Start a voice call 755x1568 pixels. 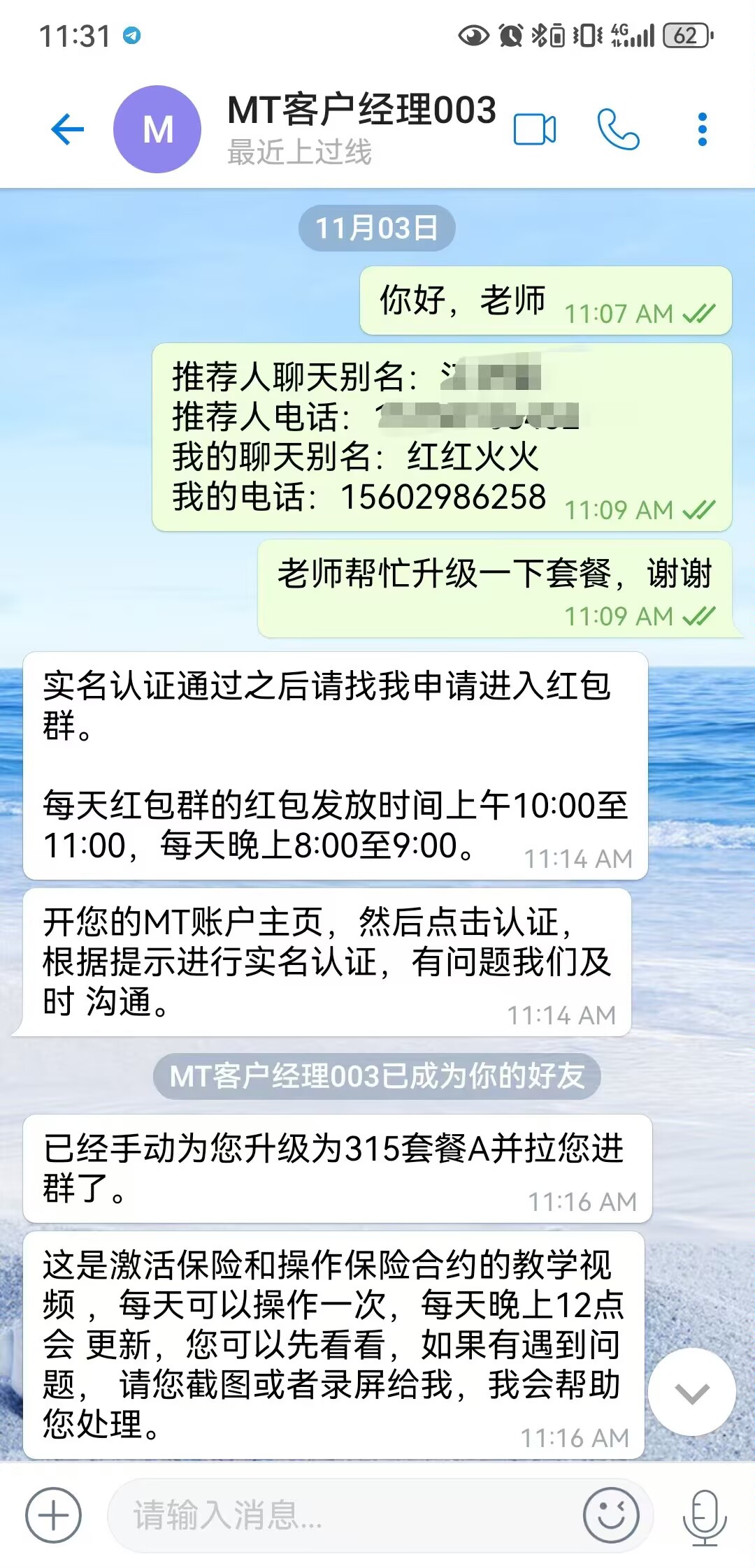(618, 129)
